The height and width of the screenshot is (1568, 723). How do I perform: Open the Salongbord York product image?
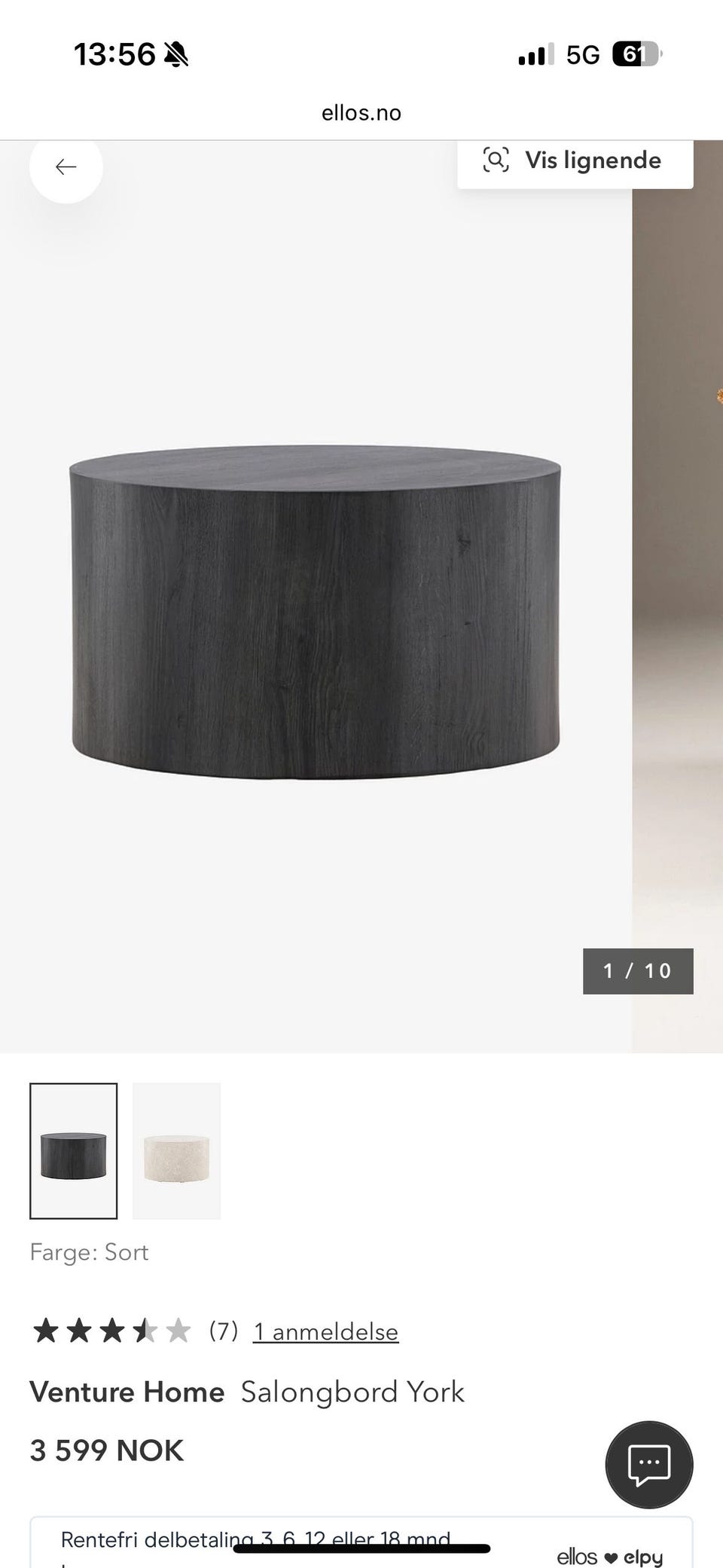(316, 610)
